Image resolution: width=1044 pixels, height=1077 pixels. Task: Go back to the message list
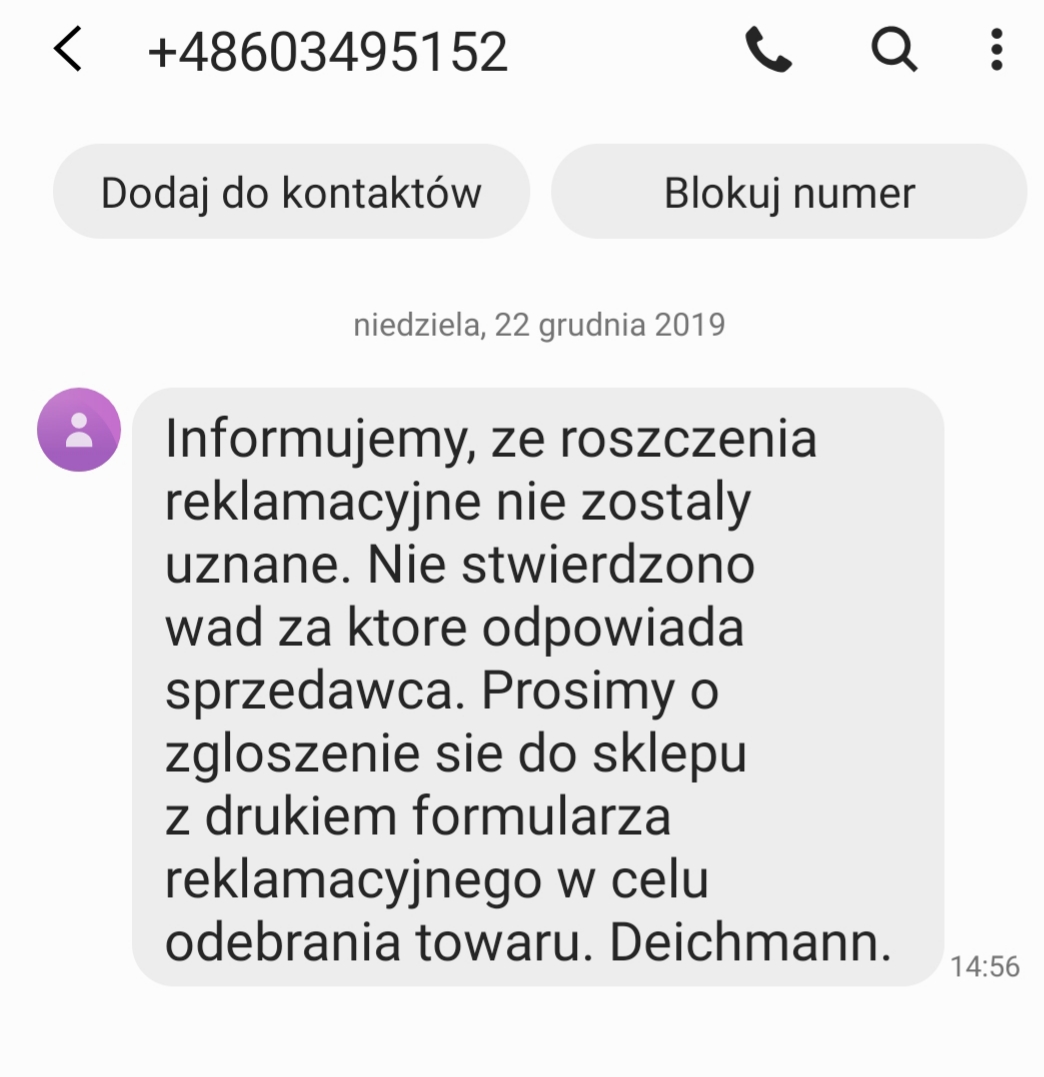(x=67, y=50)
